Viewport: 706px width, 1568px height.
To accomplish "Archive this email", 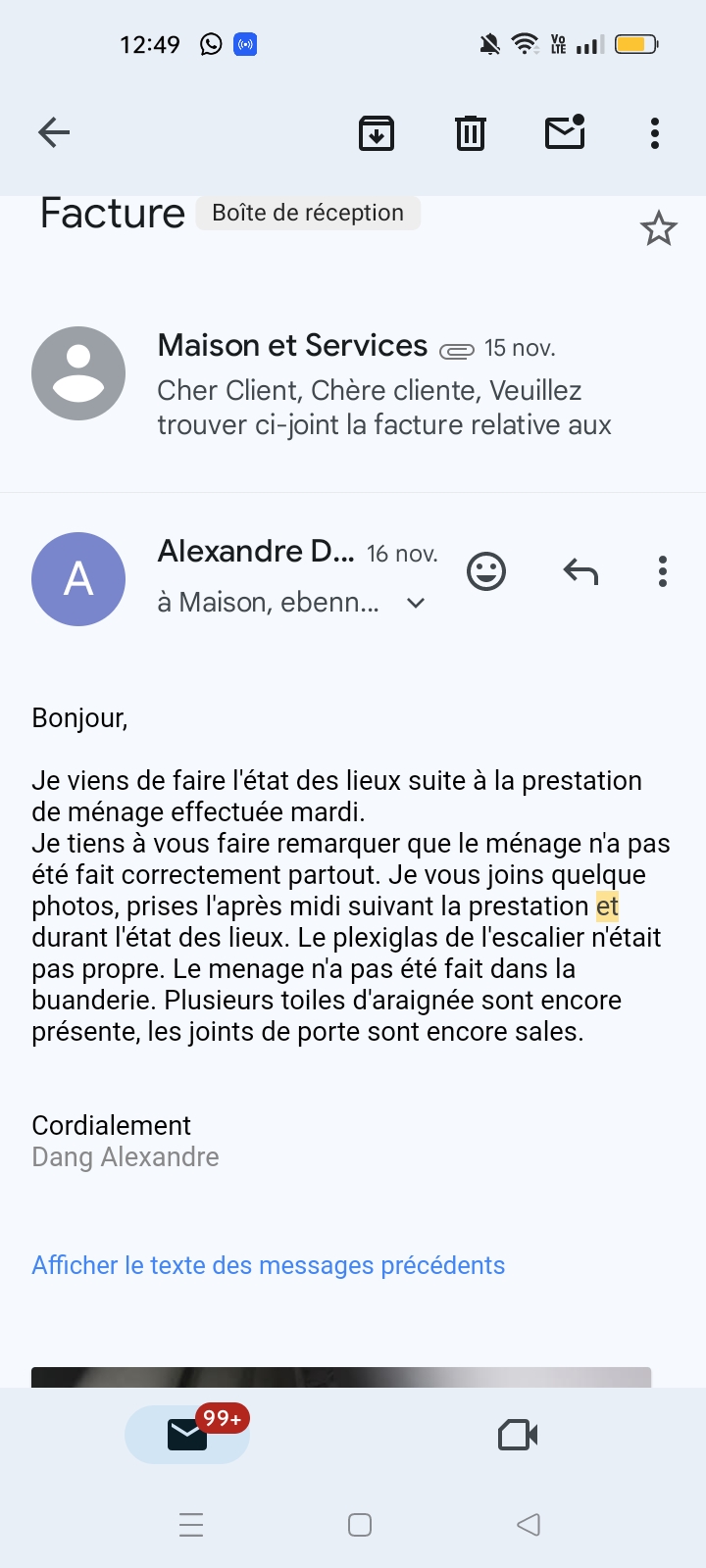I will click(376, 132).
